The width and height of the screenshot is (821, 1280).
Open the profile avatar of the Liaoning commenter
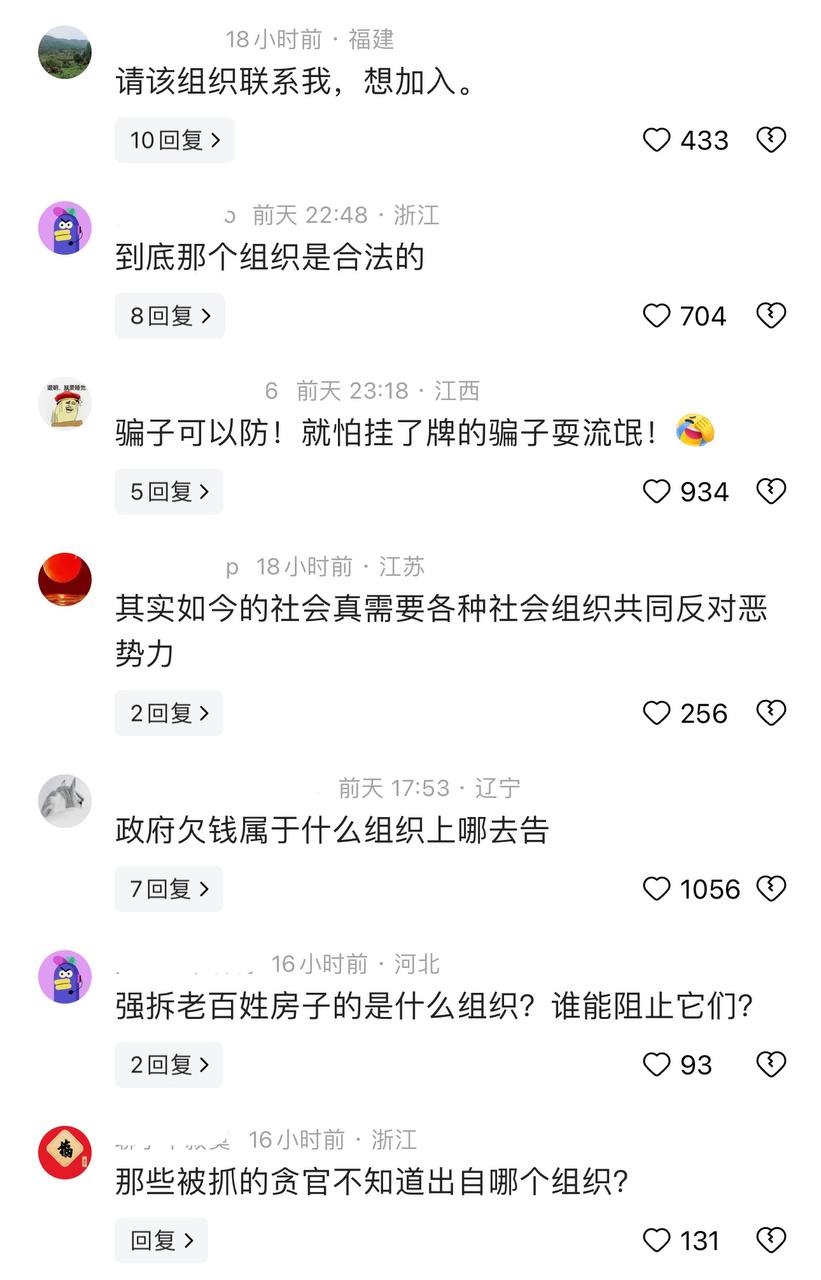tap(65, 801)
